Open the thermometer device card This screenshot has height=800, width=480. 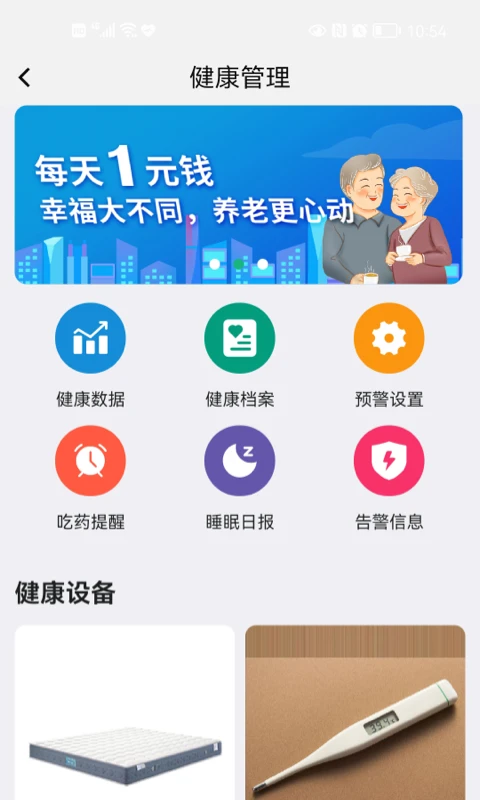(356, 712)
